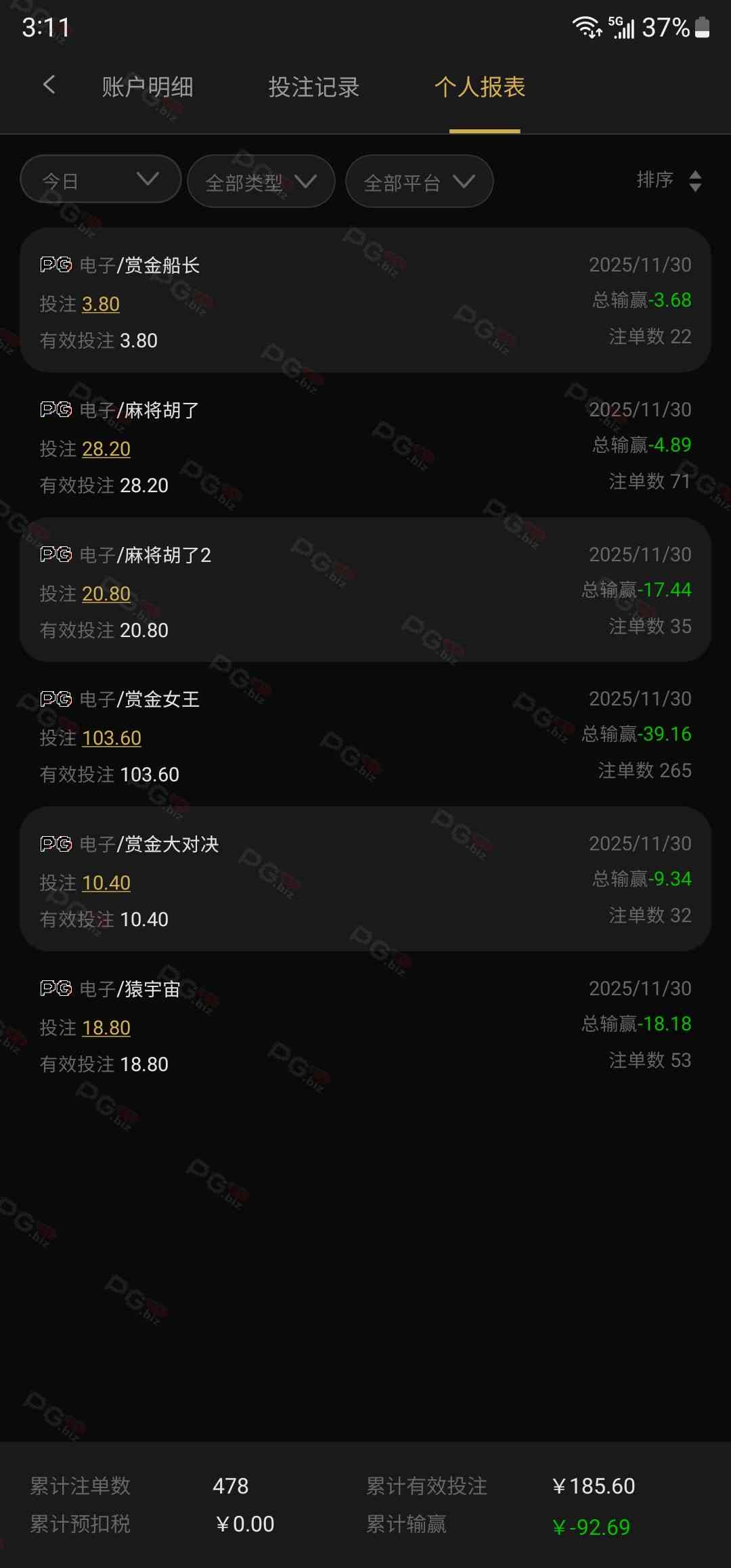The width and height of the screenshot is (731, 1568).
Task: Tap the 20.80 bet link for 麻将胡了2
Action: tap(106, 594)
